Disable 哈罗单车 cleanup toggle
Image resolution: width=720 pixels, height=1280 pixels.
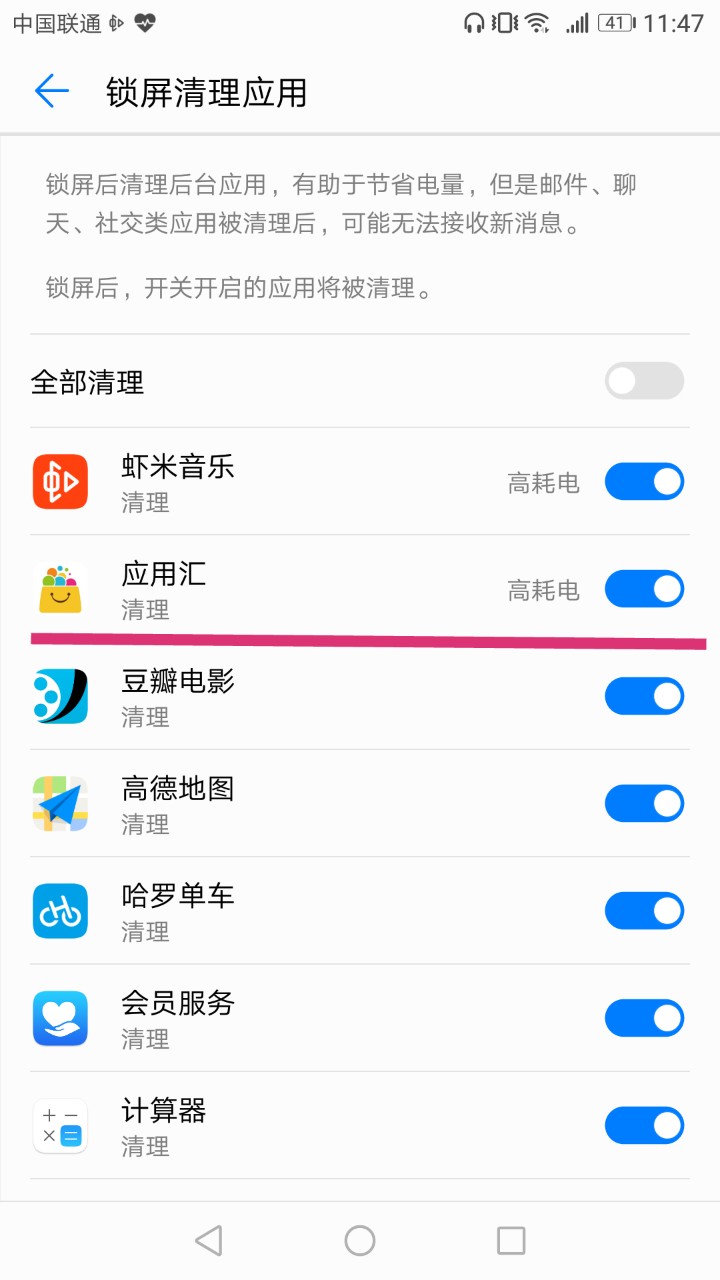(x=644, y=911)
